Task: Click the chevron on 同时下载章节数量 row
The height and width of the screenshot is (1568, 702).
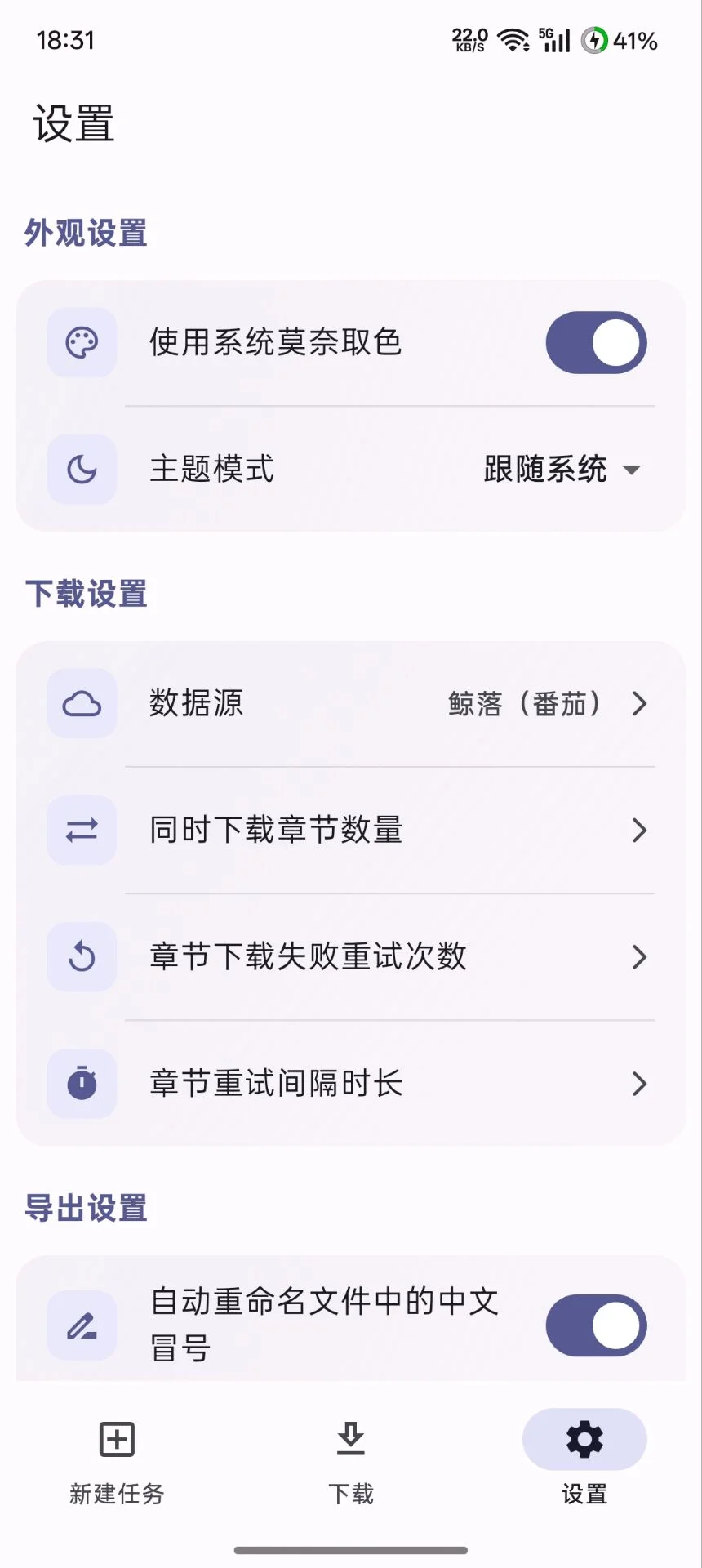Action: [x=640, y=830]
